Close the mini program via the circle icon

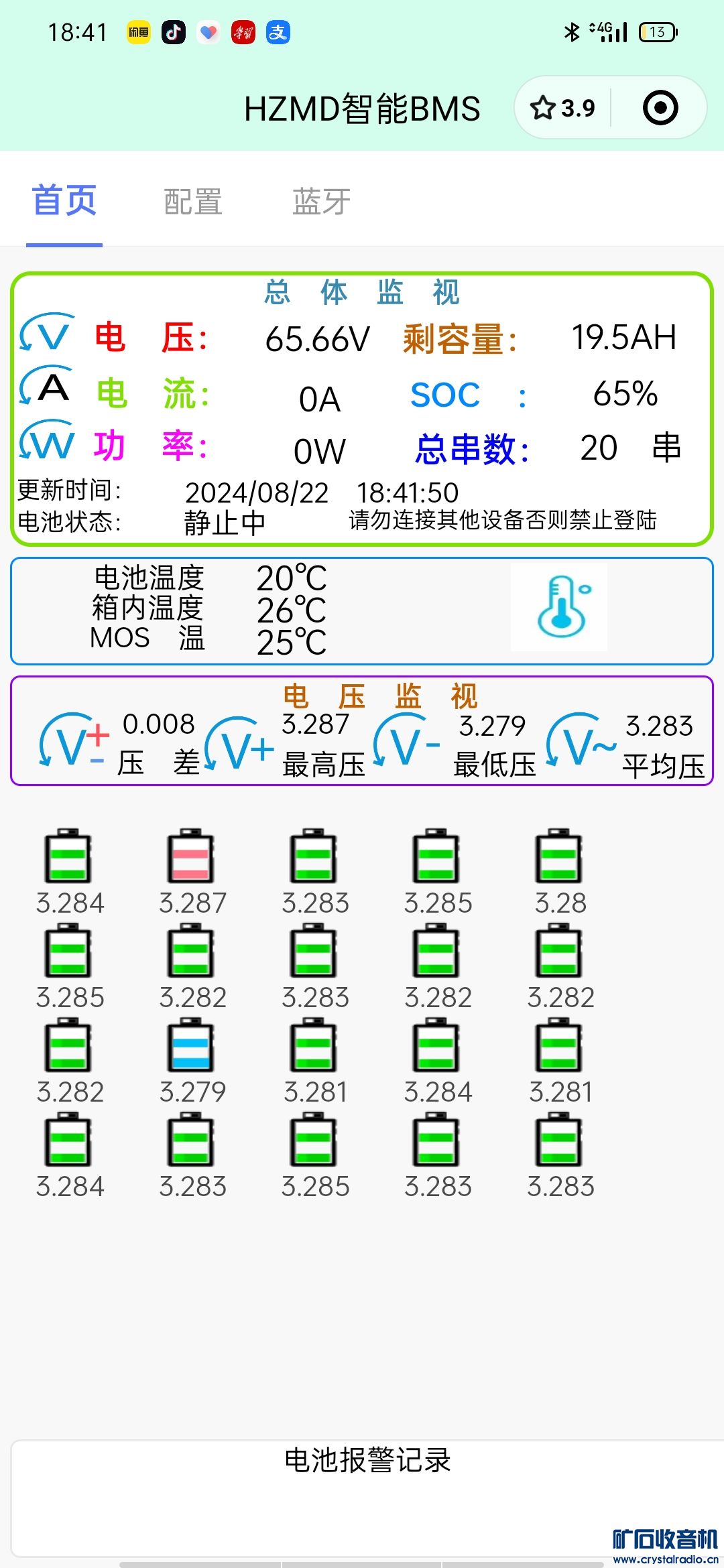(x=660, y=108)
